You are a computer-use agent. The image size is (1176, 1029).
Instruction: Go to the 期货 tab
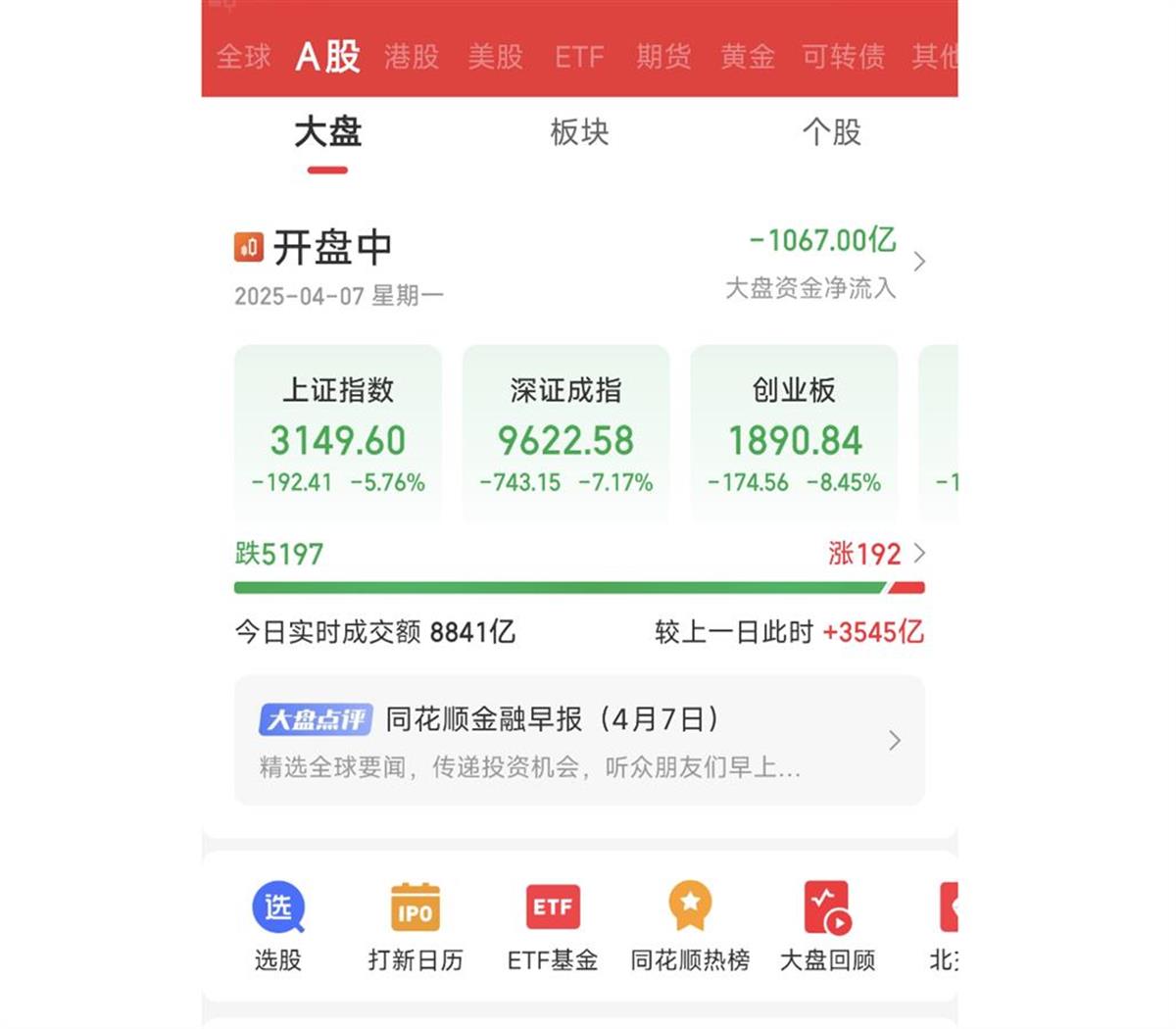(x=663, y=57)
